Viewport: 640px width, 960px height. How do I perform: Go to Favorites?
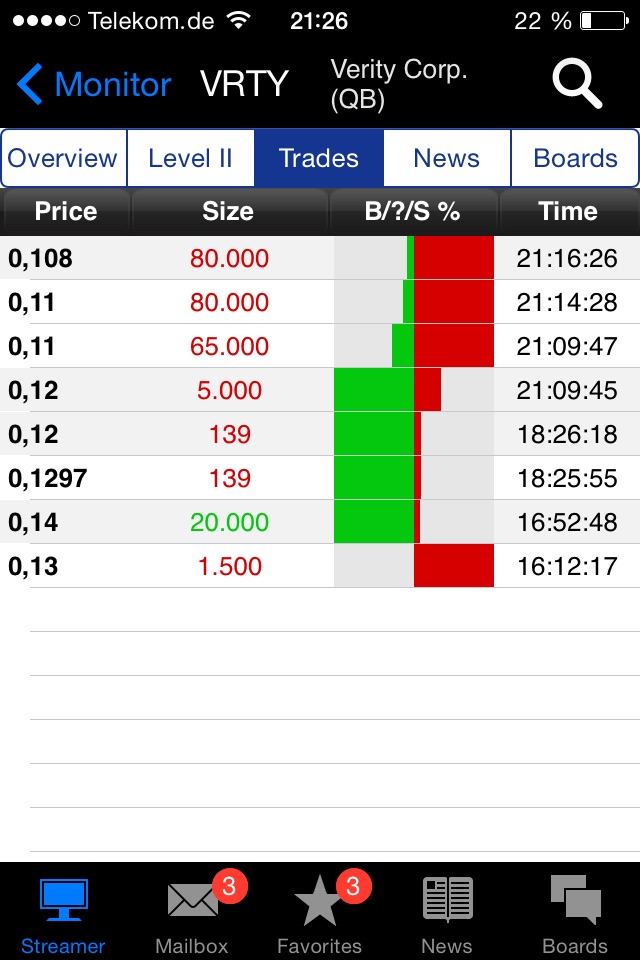319,913
